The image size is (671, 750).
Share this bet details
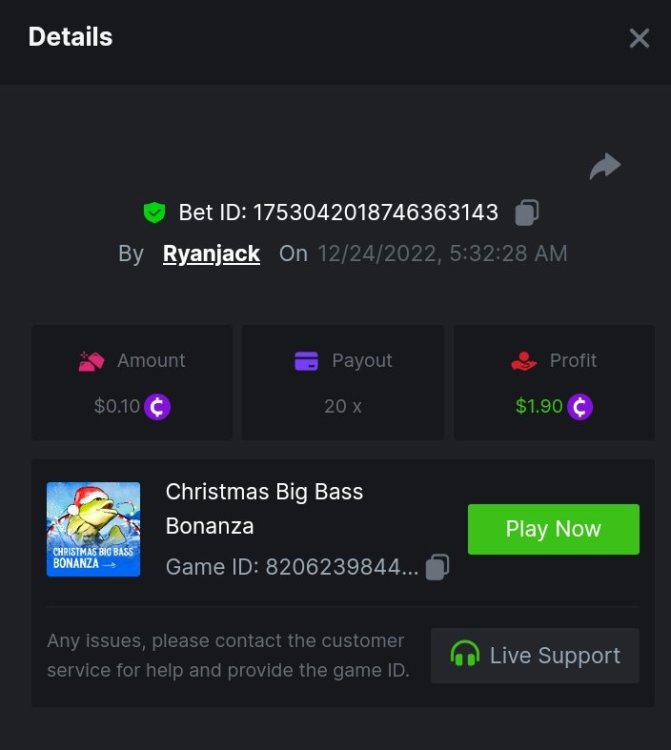[605, 167]
